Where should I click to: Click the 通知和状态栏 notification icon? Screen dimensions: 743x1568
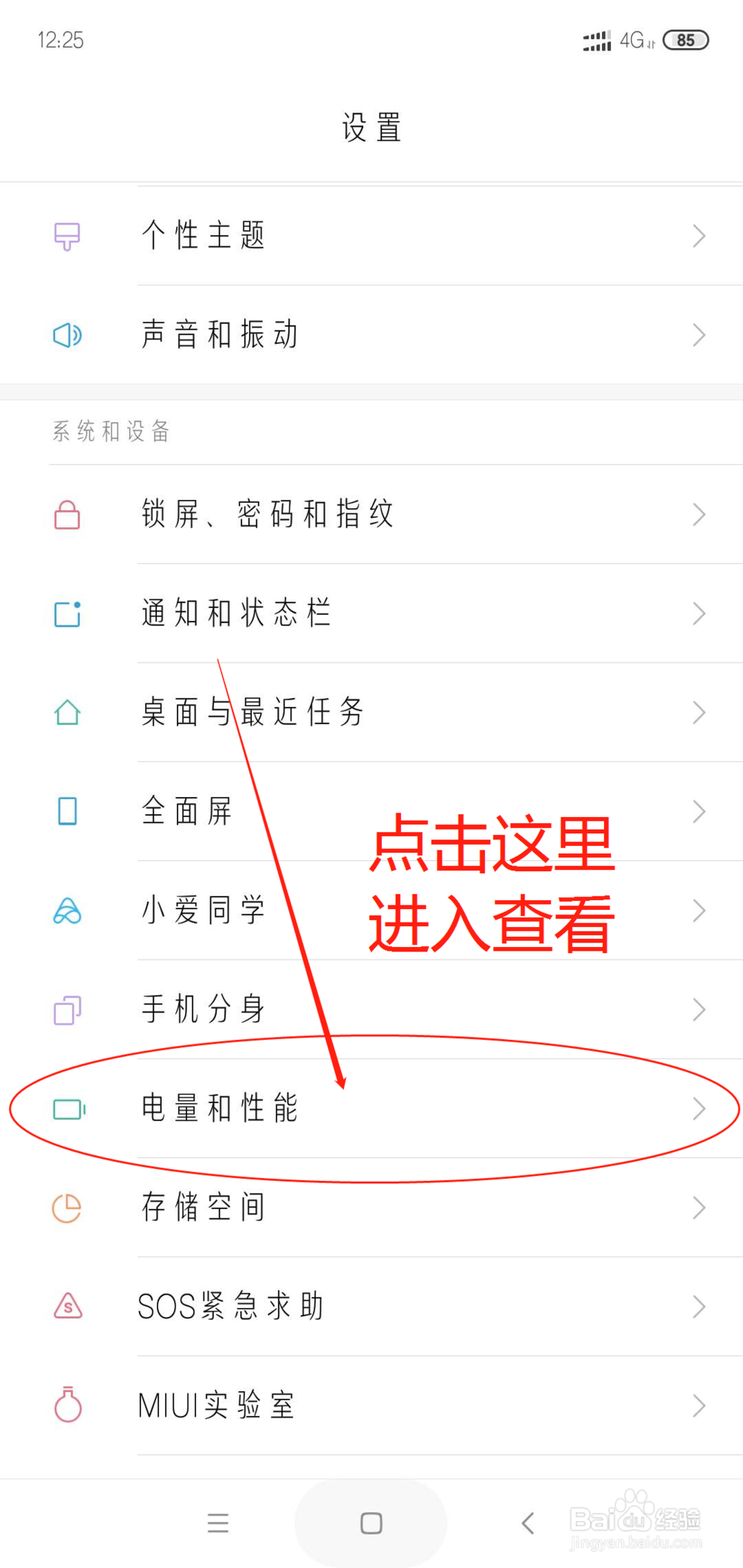66,614
